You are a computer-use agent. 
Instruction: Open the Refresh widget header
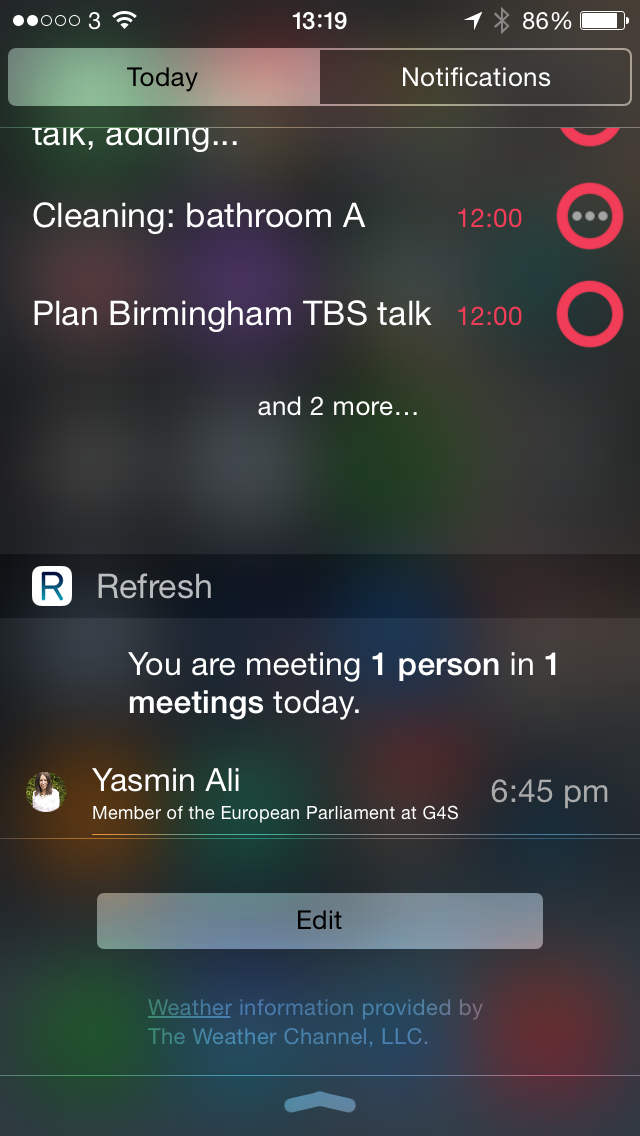[320, 586]
